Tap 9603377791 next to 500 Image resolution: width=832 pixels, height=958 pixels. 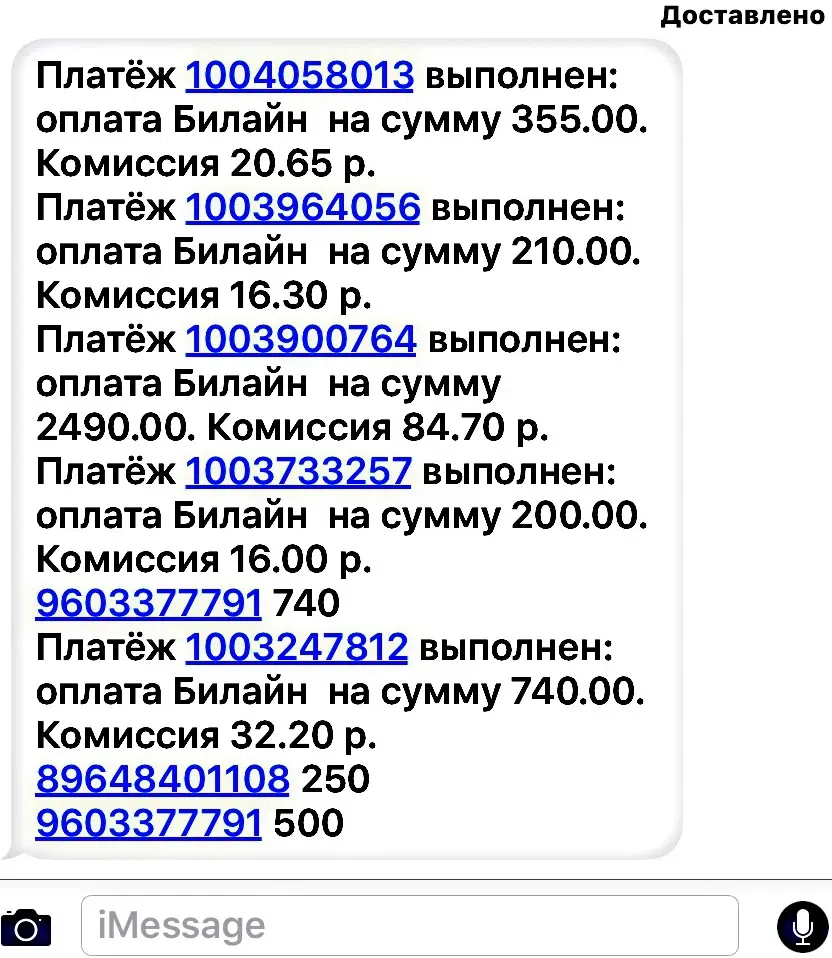149,823
